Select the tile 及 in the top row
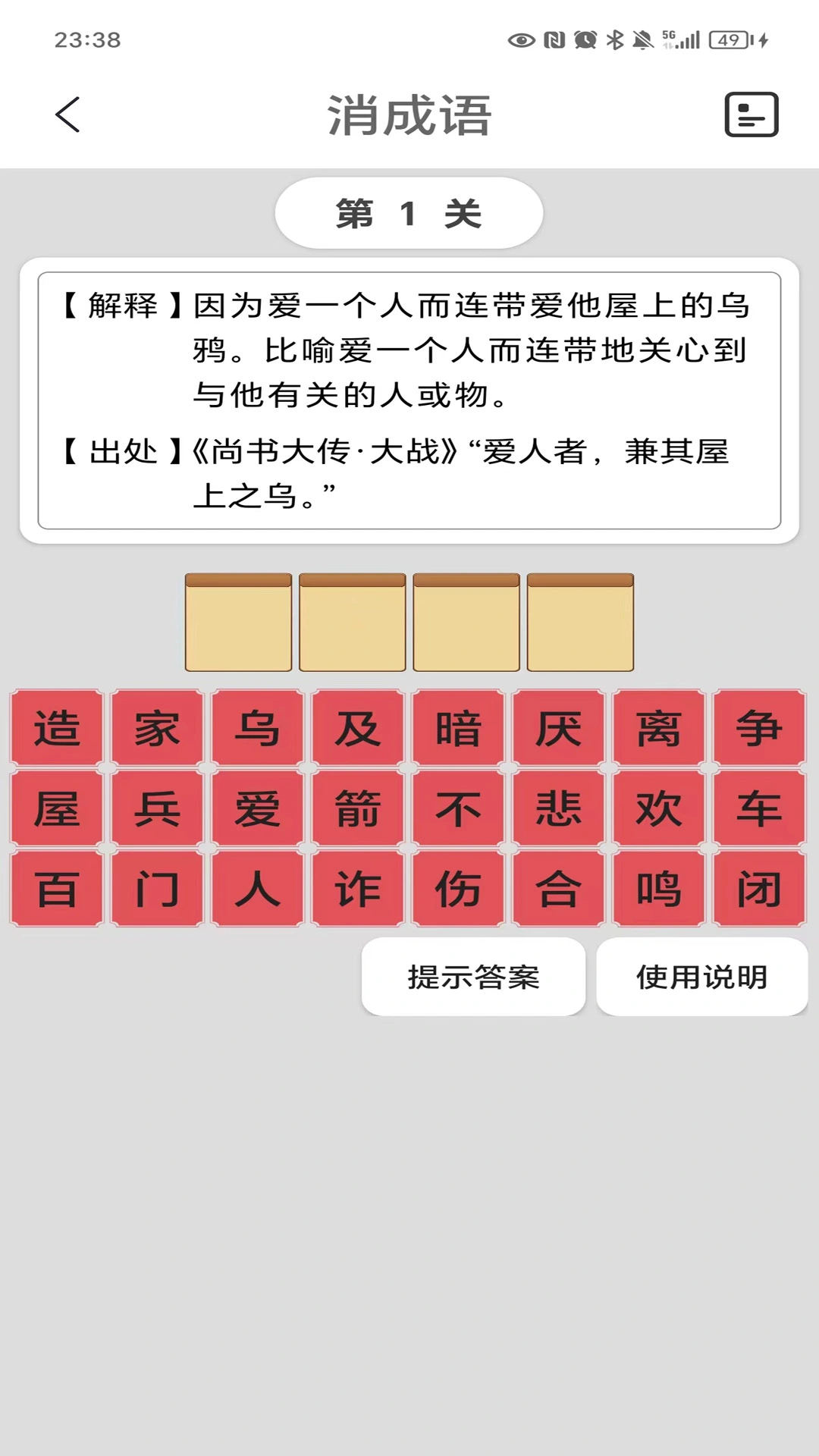The width and height of the screenshot is (819, 1456). pos(356,728)
